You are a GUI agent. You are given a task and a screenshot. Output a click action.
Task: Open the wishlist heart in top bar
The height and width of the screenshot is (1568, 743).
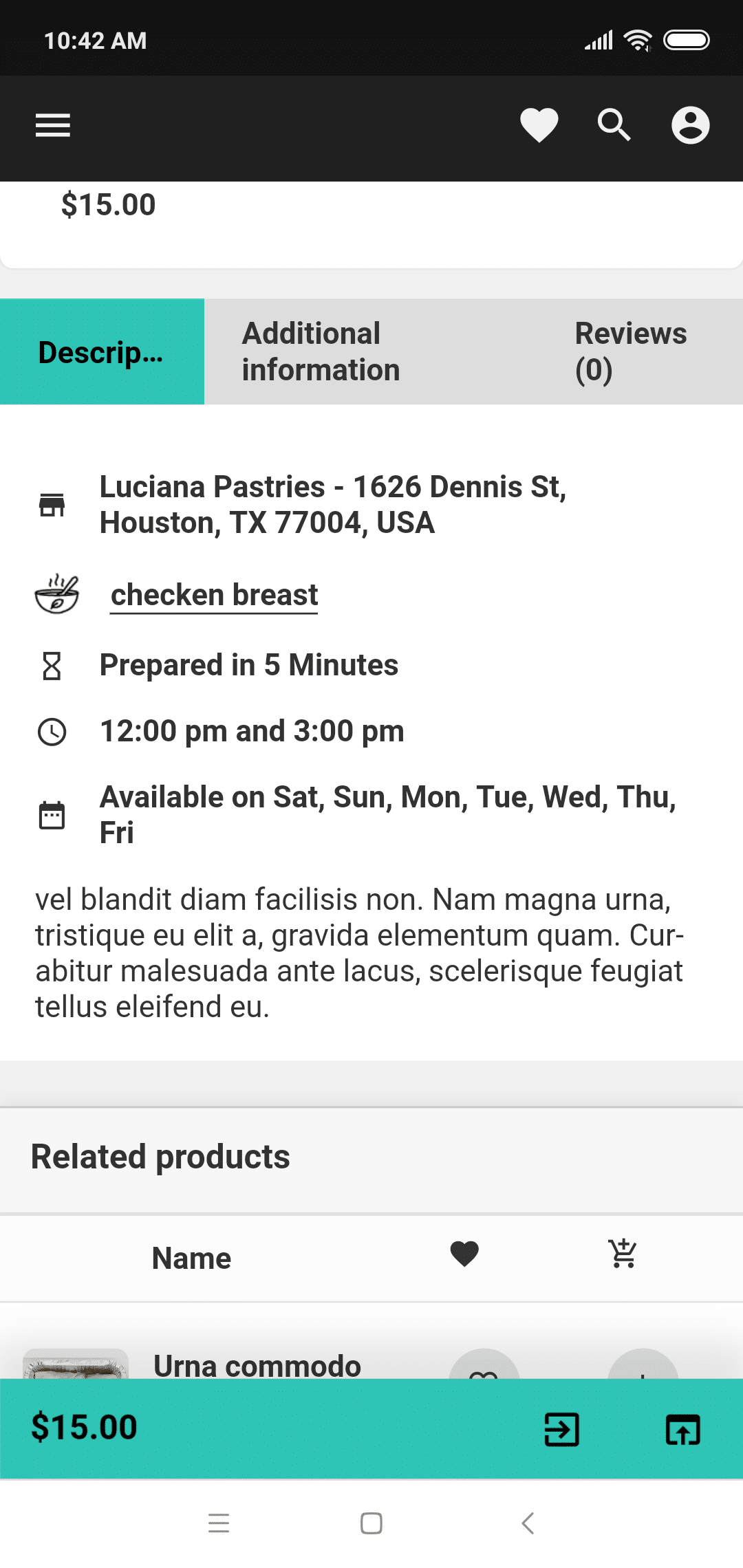click(539, 126)
